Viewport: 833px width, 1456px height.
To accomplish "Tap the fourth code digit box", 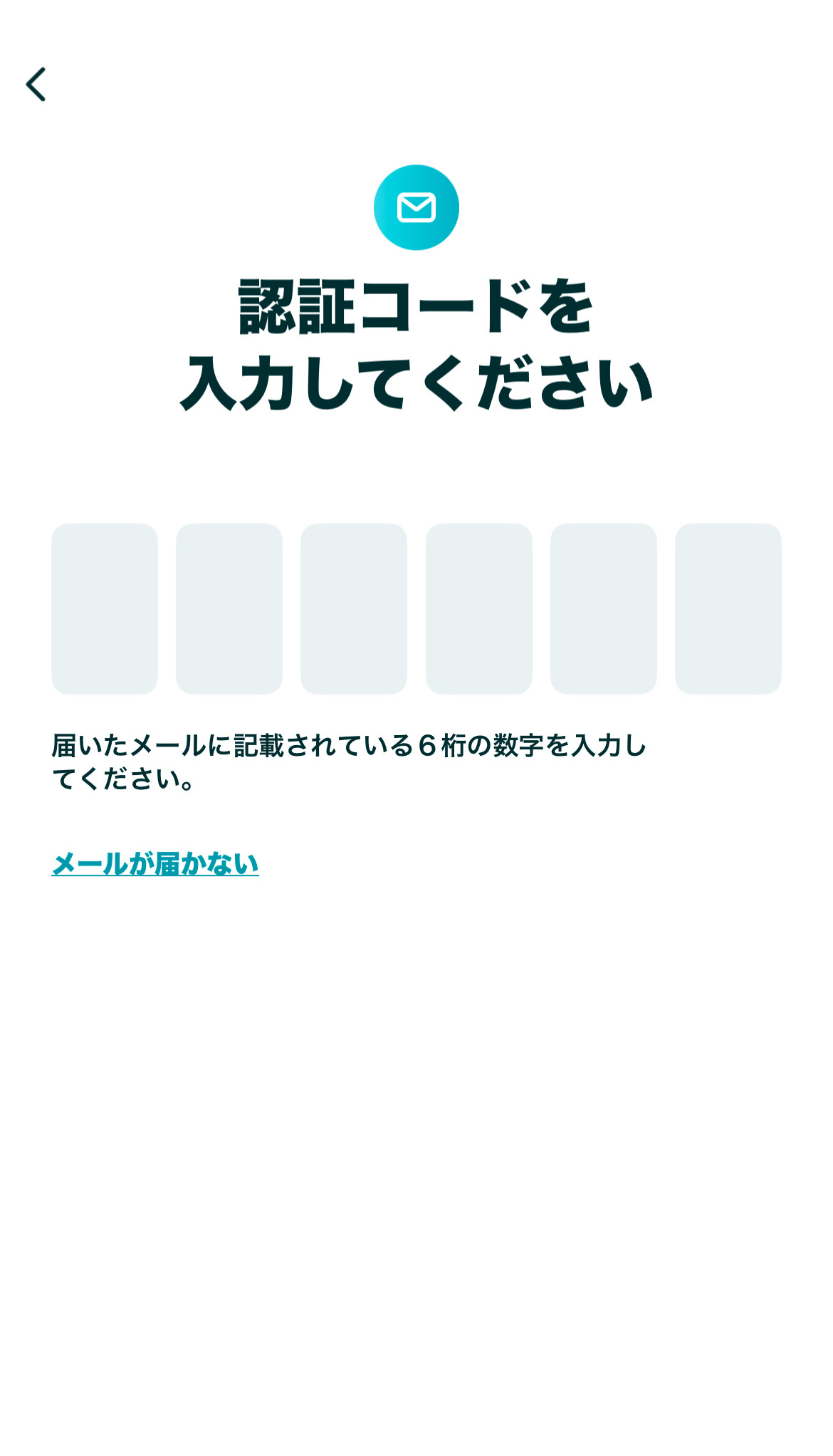I will click(x=479, y=608).
